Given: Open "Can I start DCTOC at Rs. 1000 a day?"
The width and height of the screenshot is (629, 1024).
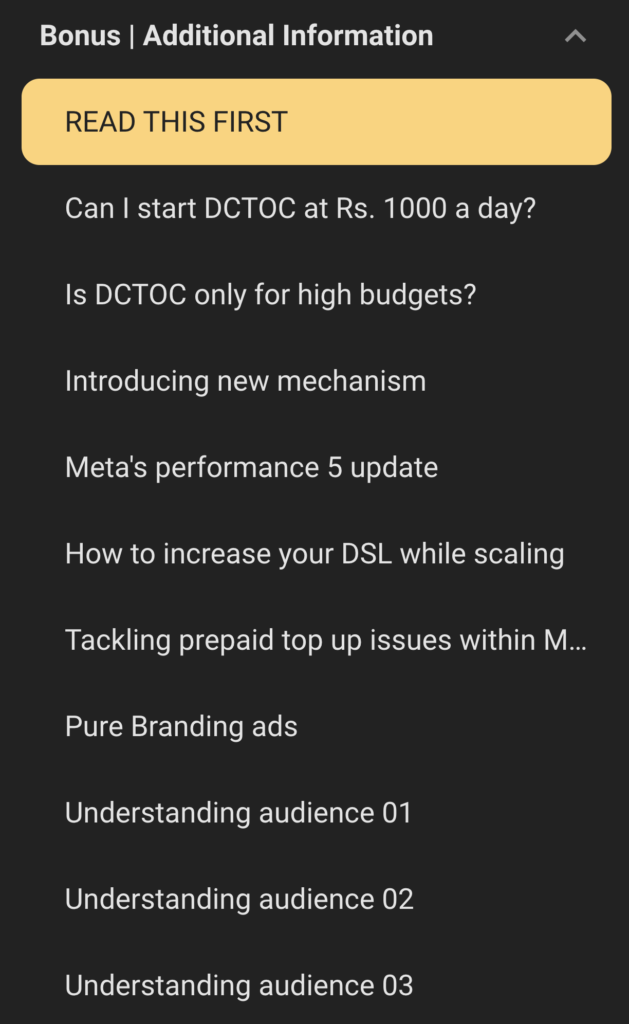Looking at the screenshot, I should (x=316, y=208).
